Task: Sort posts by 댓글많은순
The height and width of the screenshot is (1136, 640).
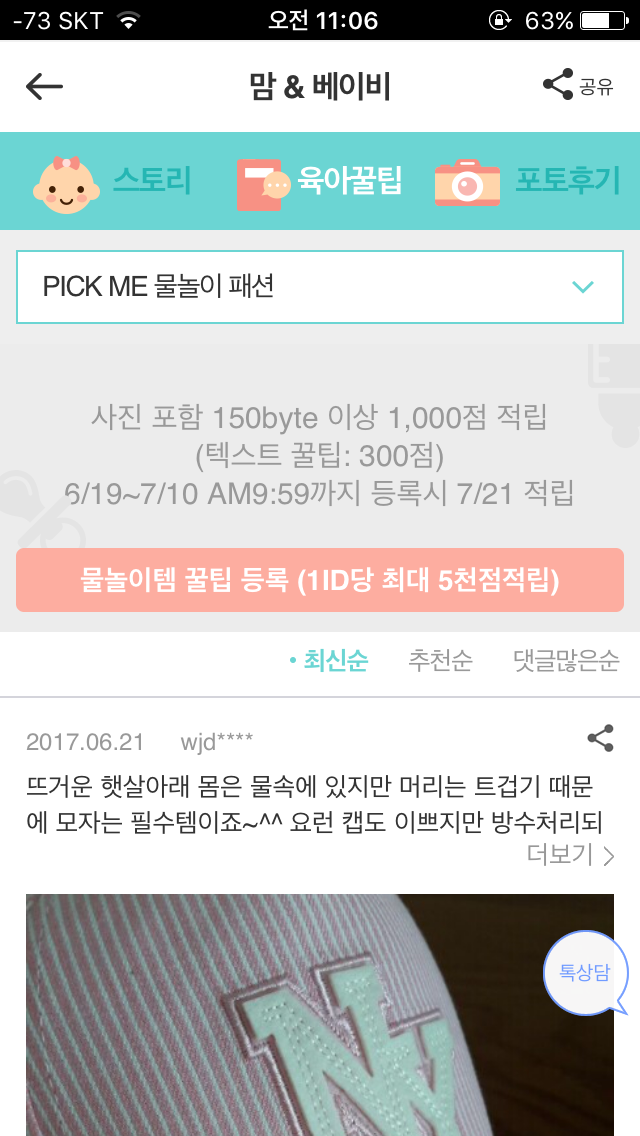Action: (566, 661)
